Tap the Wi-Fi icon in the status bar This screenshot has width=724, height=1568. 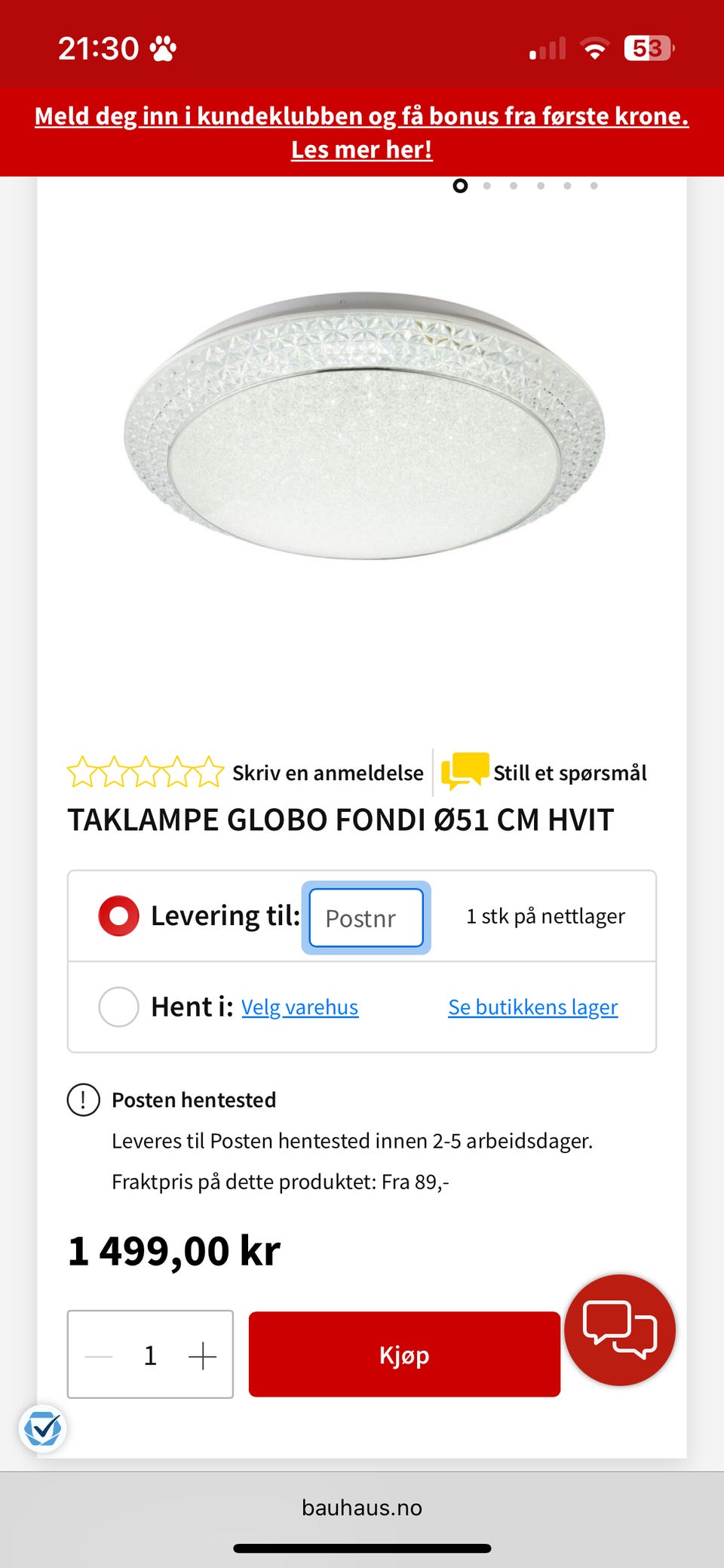click(595, 47)
